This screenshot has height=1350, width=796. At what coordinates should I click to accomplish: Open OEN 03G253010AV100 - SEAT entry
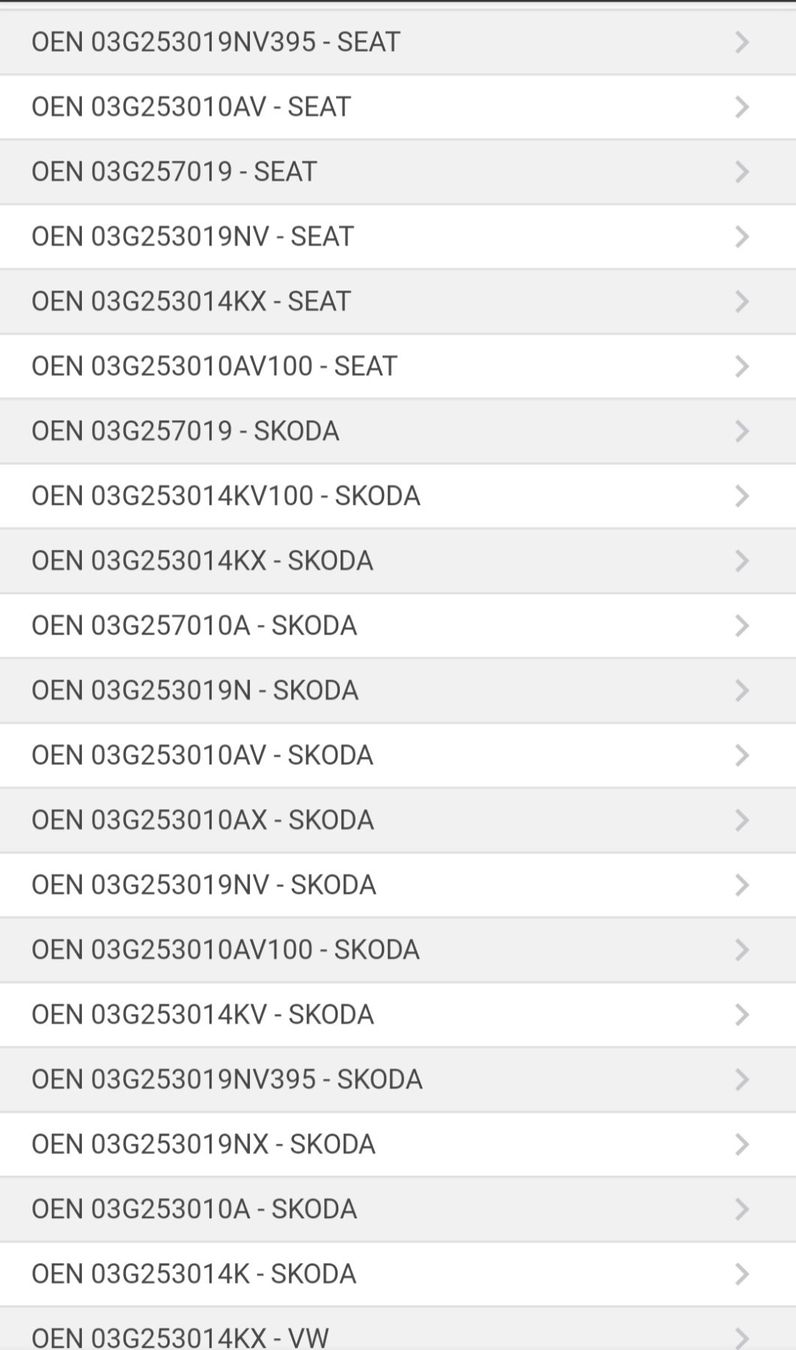[398, 366]
